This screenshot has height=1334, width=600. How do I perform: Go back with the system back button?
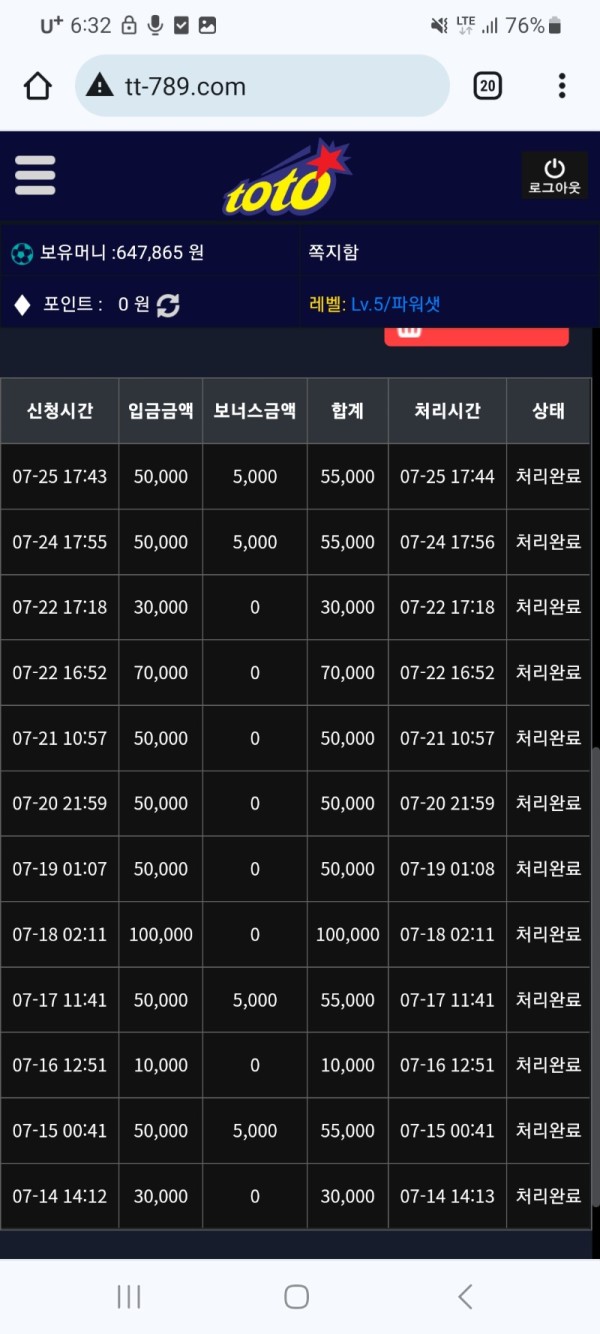pos(465,1297)
